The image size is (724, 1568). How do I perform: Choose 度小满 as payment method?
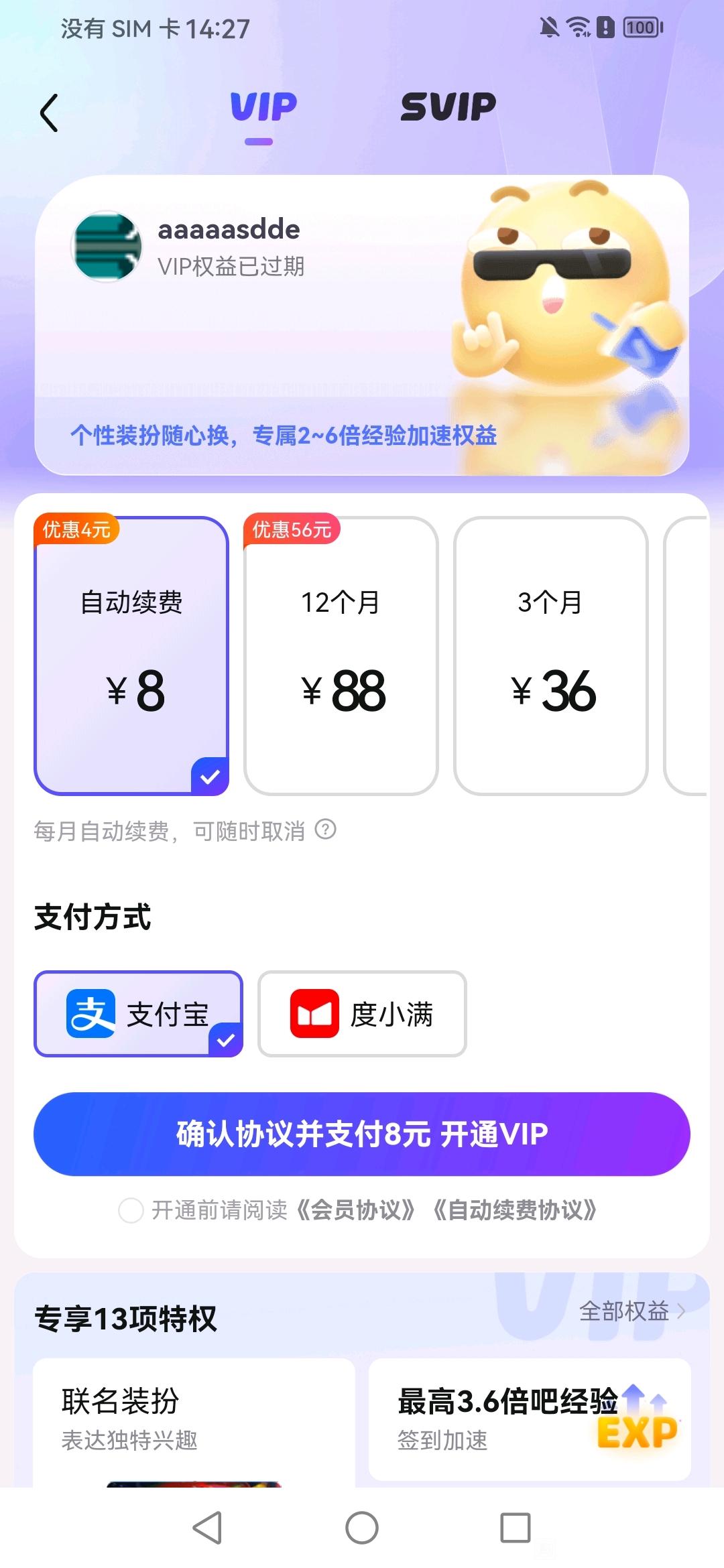click(x=362, y=1014)
